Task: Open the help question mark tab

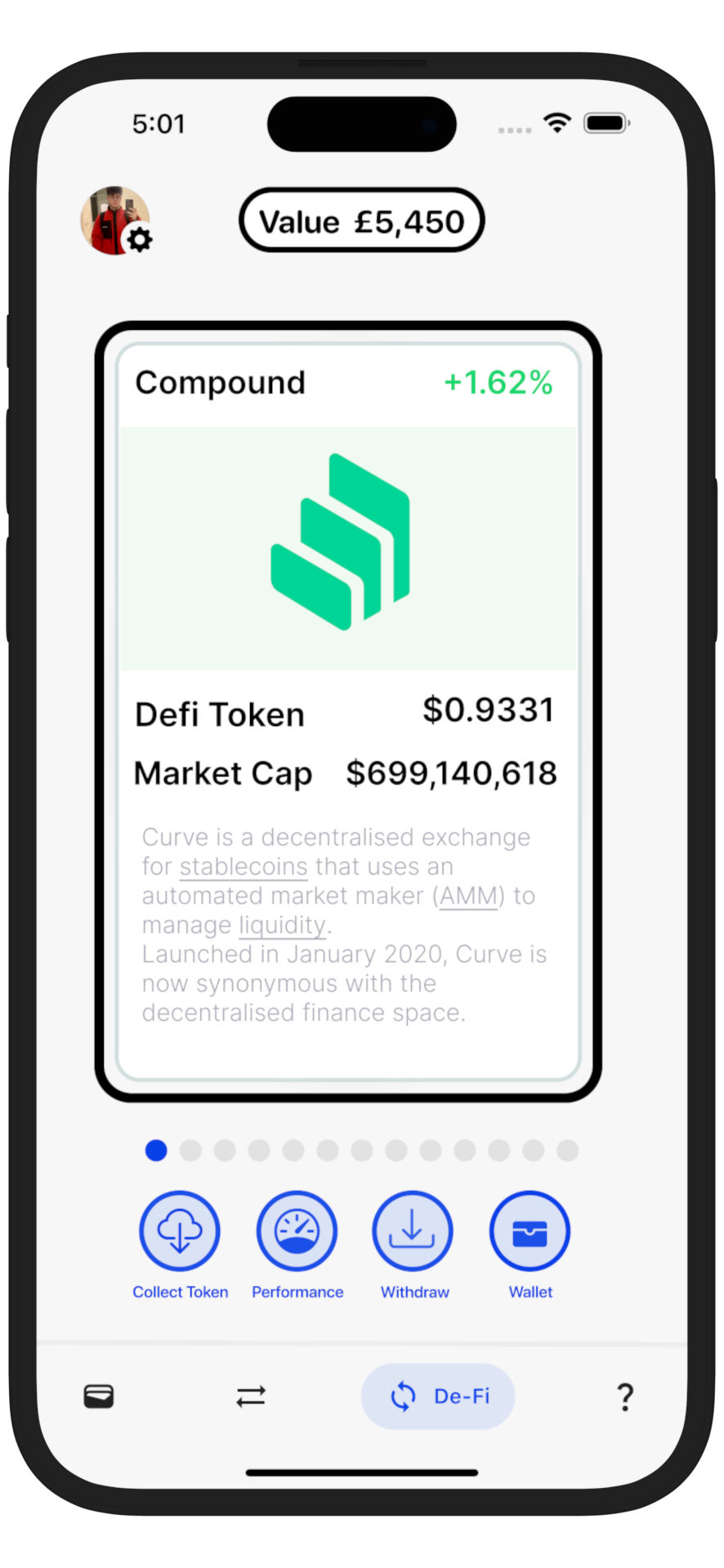Action: click(x=625, y=1397)
